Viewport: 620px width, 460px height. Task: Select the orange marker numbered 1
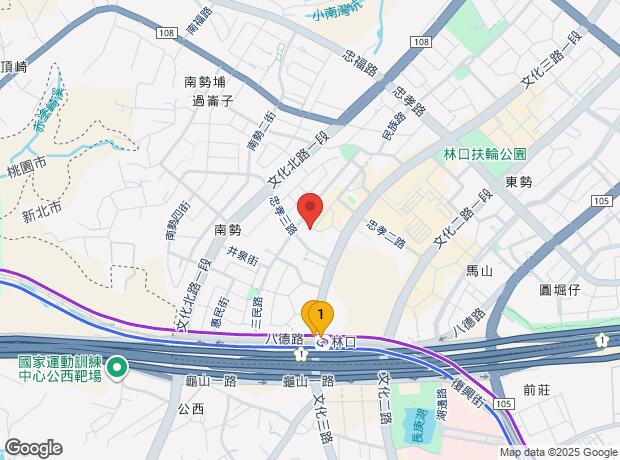coord(320,315)
